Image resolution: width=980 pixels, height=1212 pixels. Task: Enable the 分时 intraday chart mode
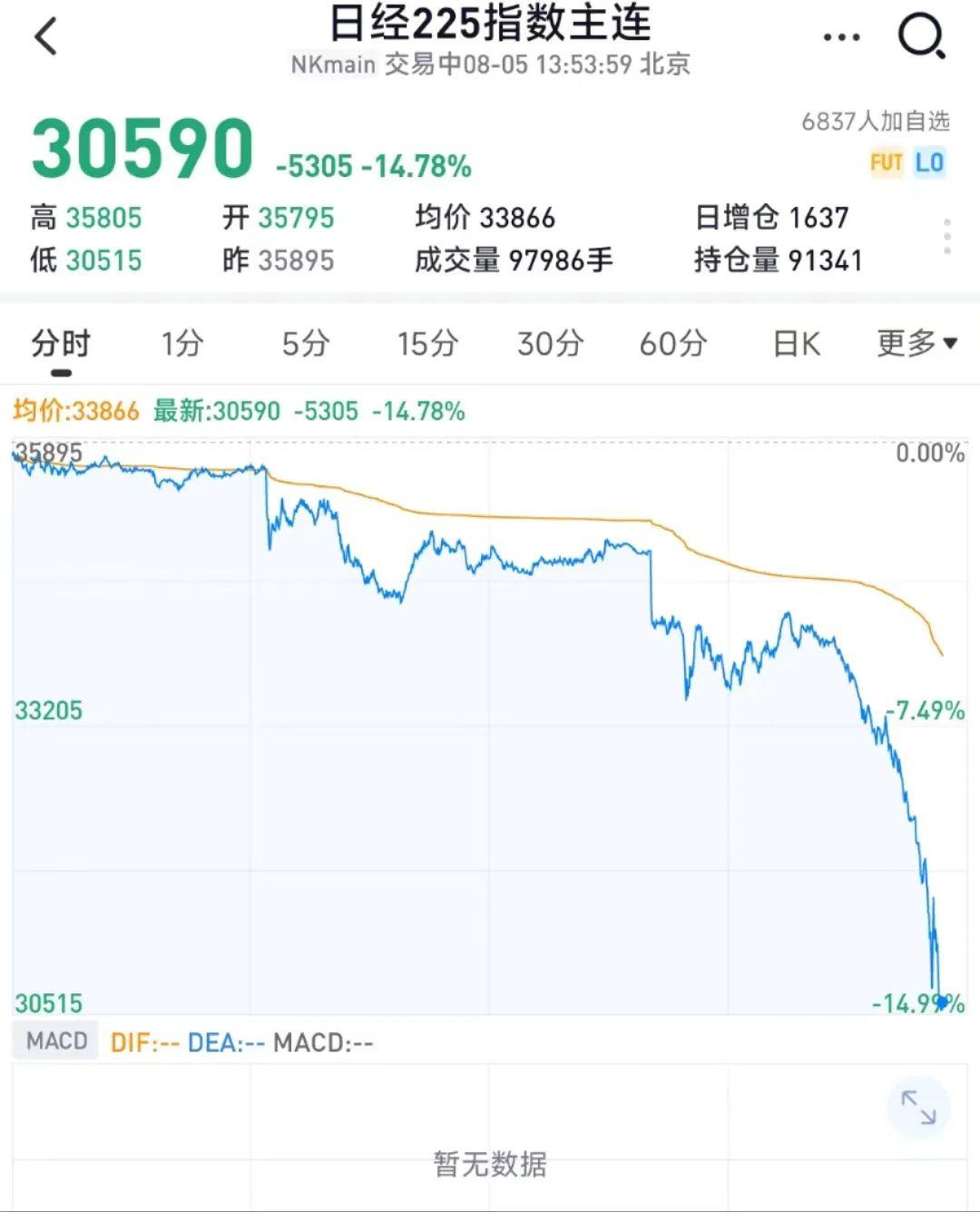click(61, 345)
